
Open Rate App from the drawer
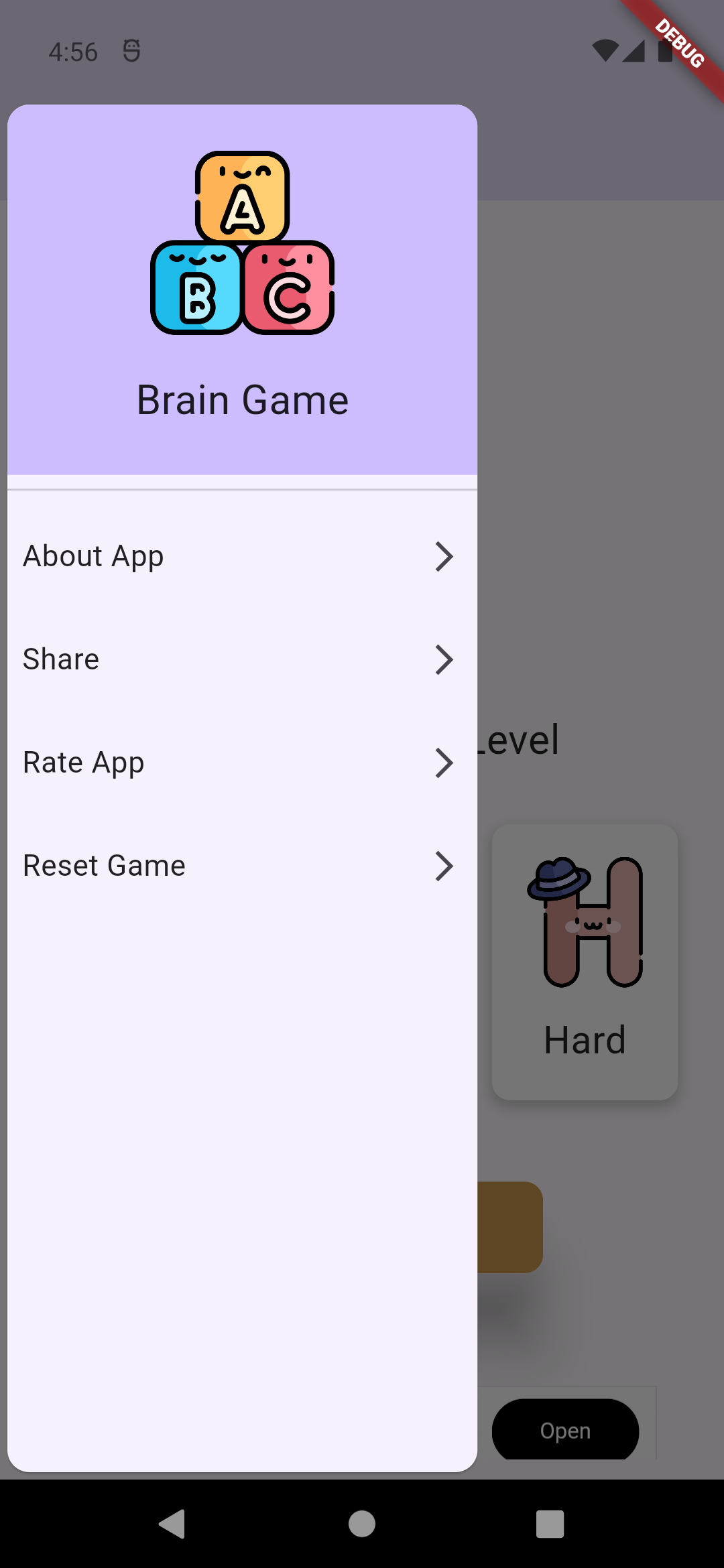pos(241,763)
